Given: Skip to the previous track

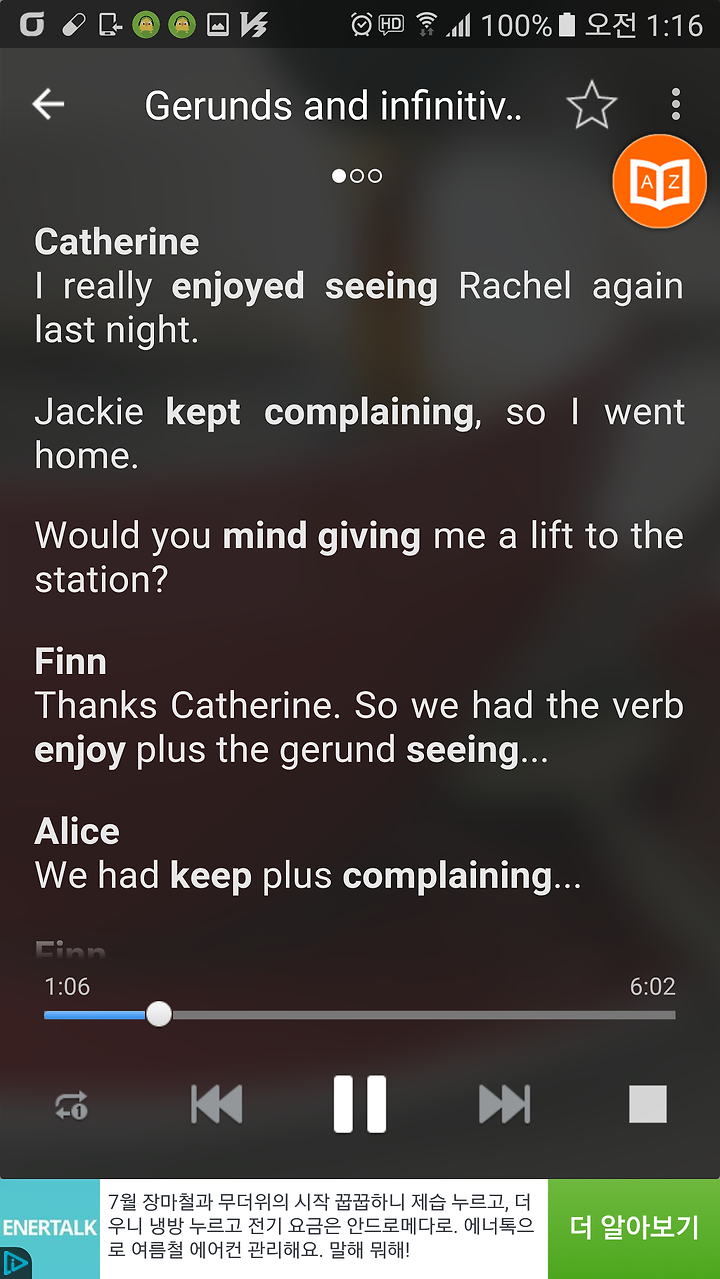Looking at the screenshot, I should pyautogui.click(x=217, y=1105).
